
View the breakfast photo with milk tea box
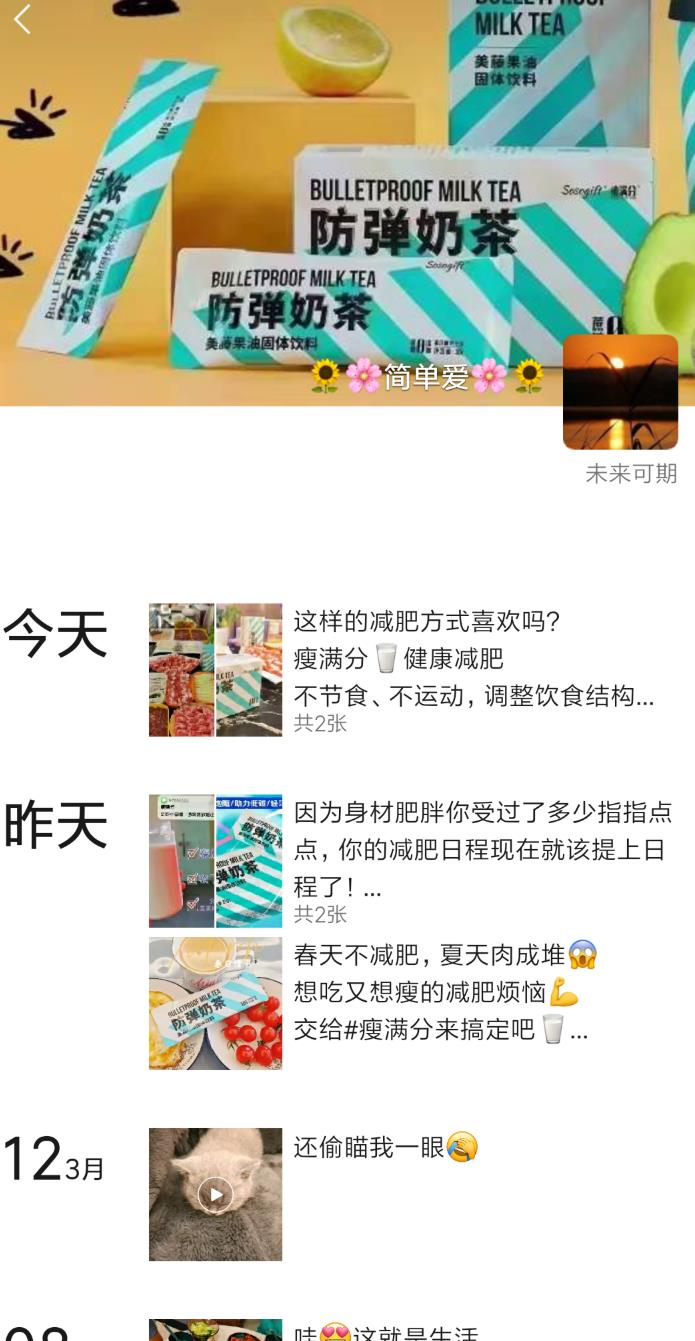[215, 1003]
